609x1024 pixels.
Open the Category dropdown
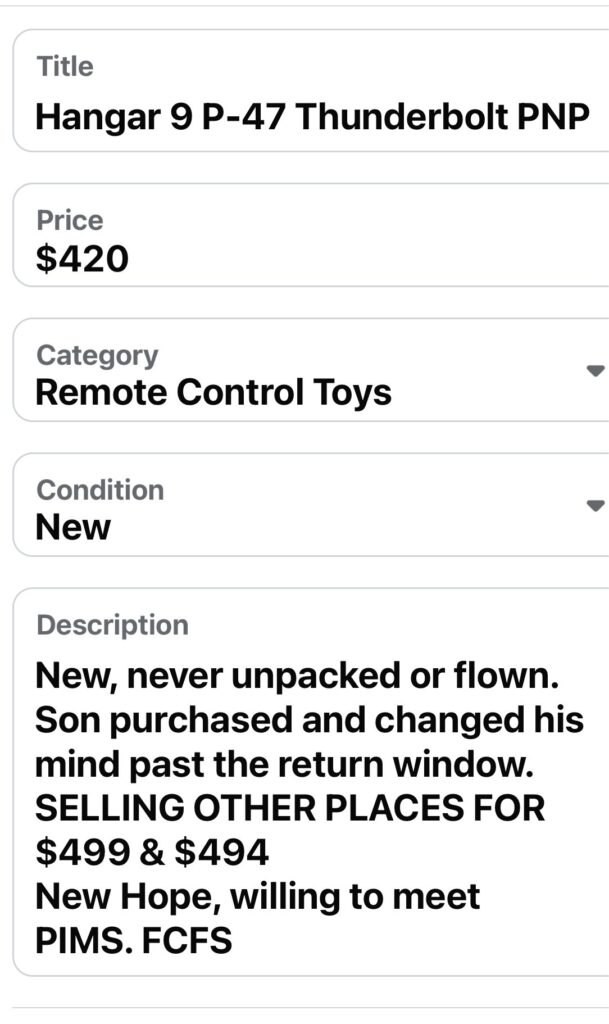311,372
